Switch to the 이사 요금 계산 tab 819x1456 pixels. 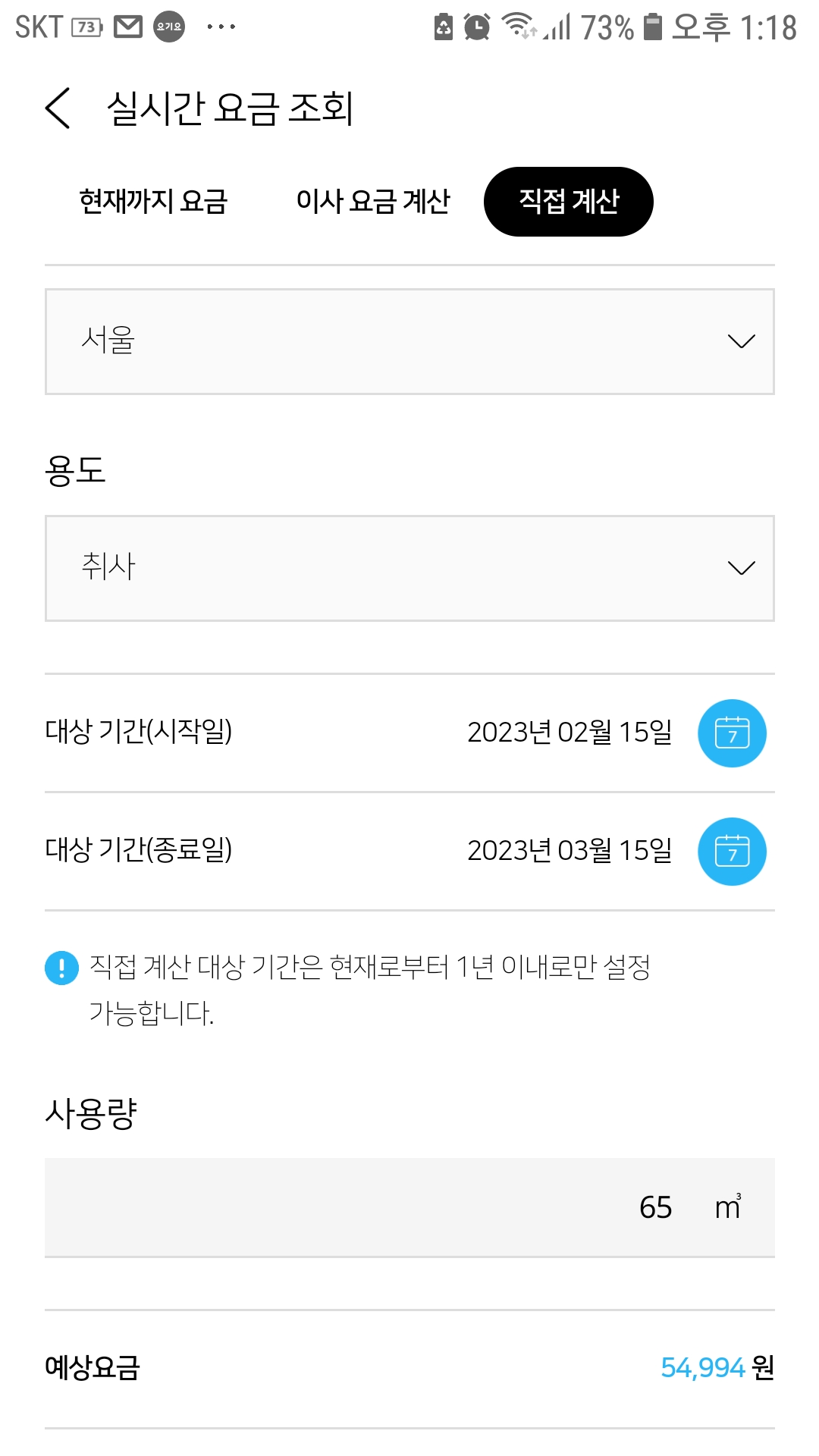click(x=372, y=202)
